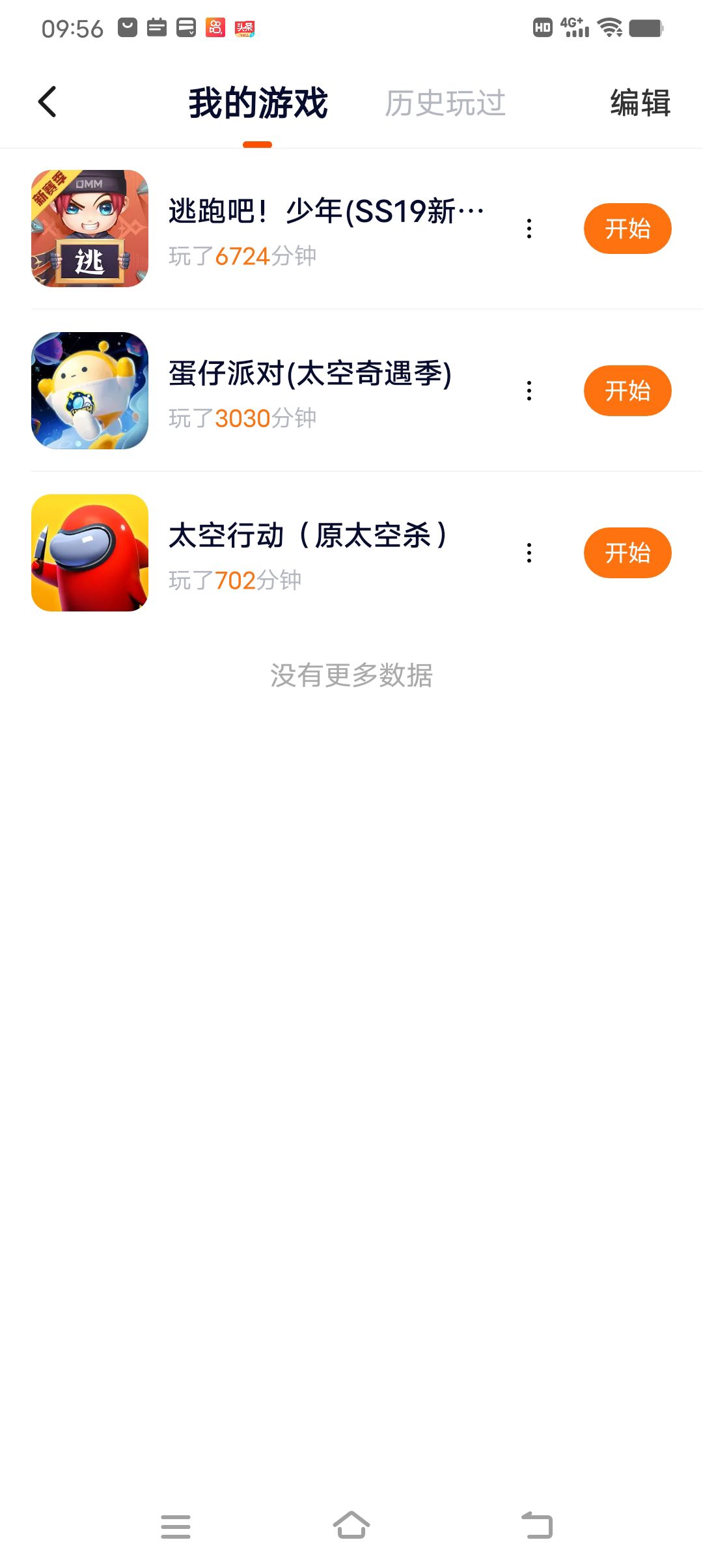This screenshot has height=1568, width=703.
Task: Select the 我的游戏 tab
Action: pos(258,103)
